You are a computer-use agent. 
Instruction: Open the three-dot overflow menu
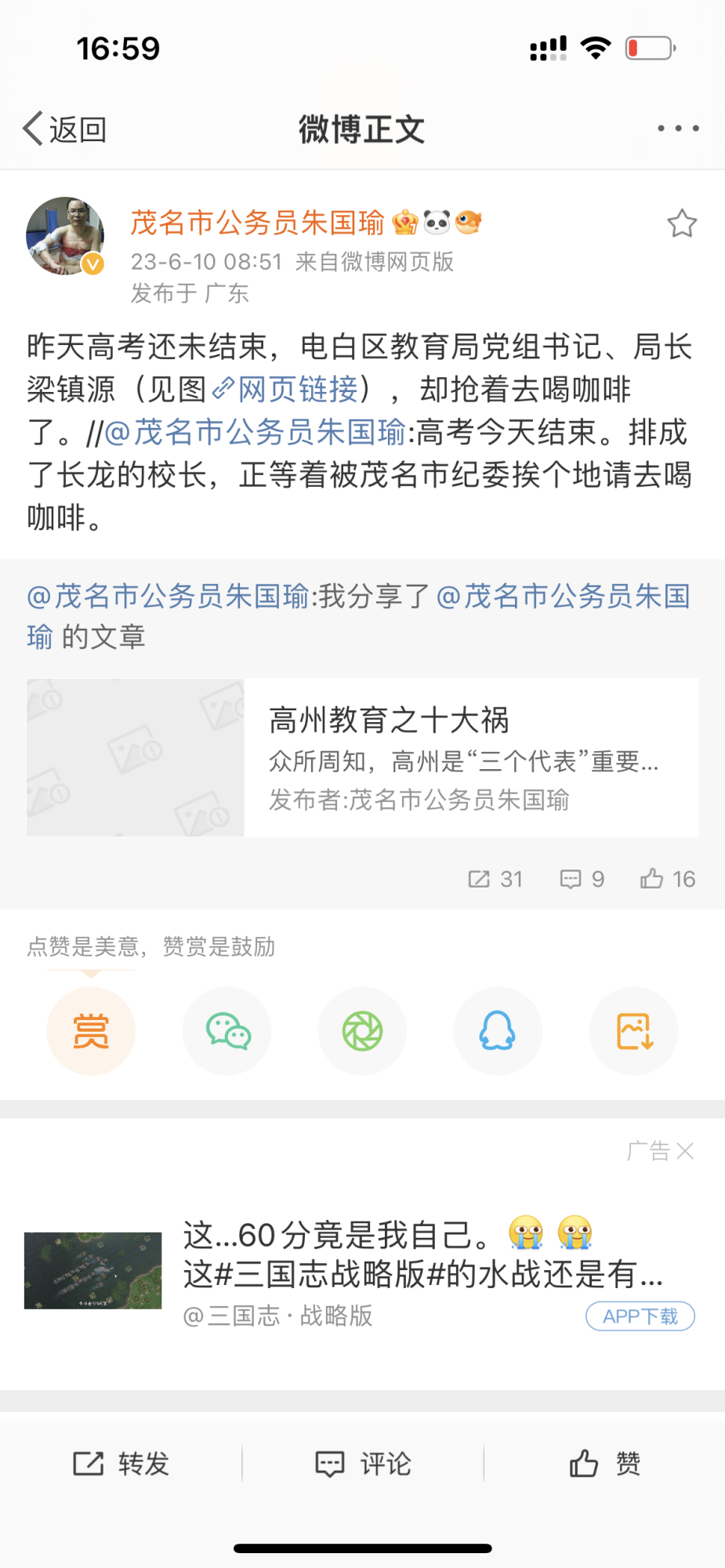click(x=678, y=129)
